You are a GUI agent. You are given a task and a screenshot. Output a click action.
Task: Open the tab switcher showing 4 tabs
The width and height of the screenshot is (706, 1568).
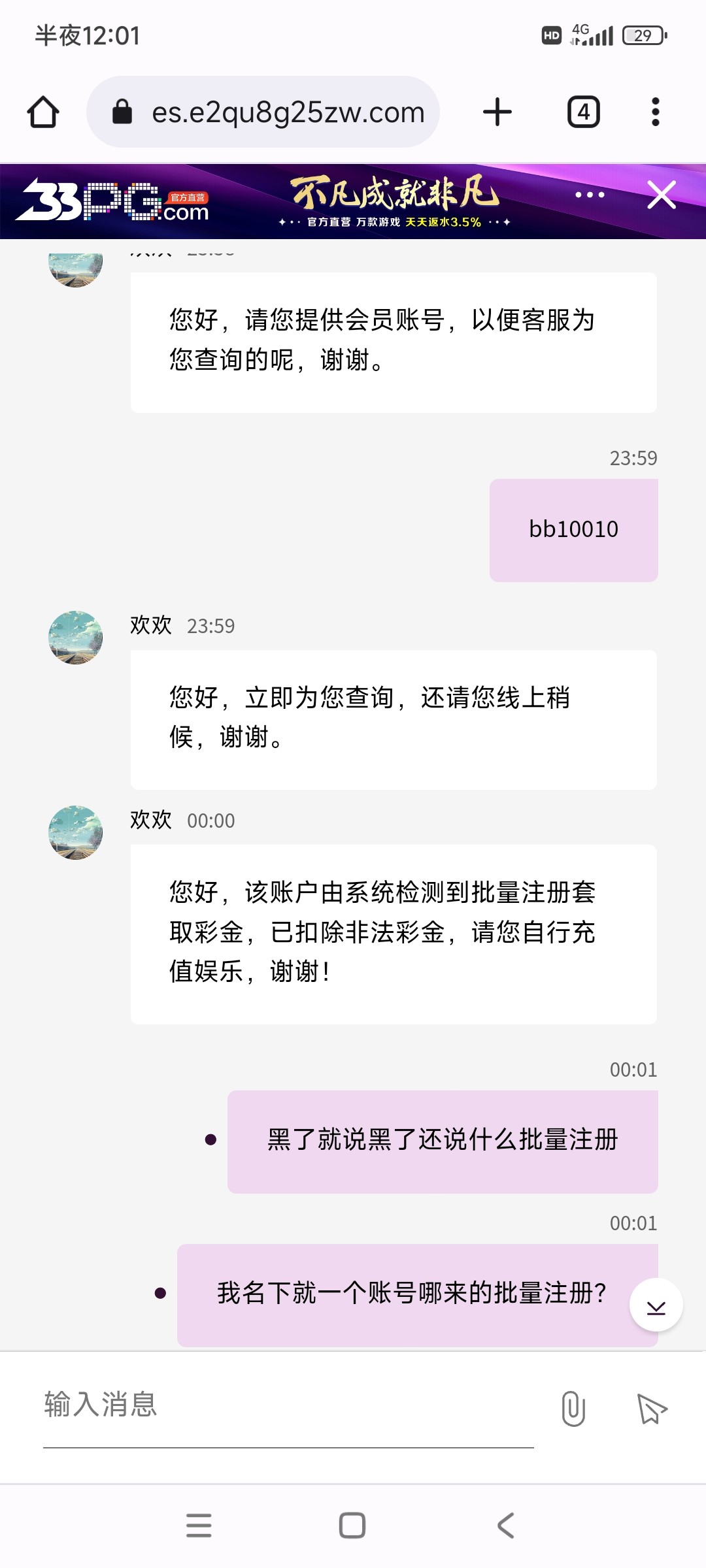tap(582, 111)
